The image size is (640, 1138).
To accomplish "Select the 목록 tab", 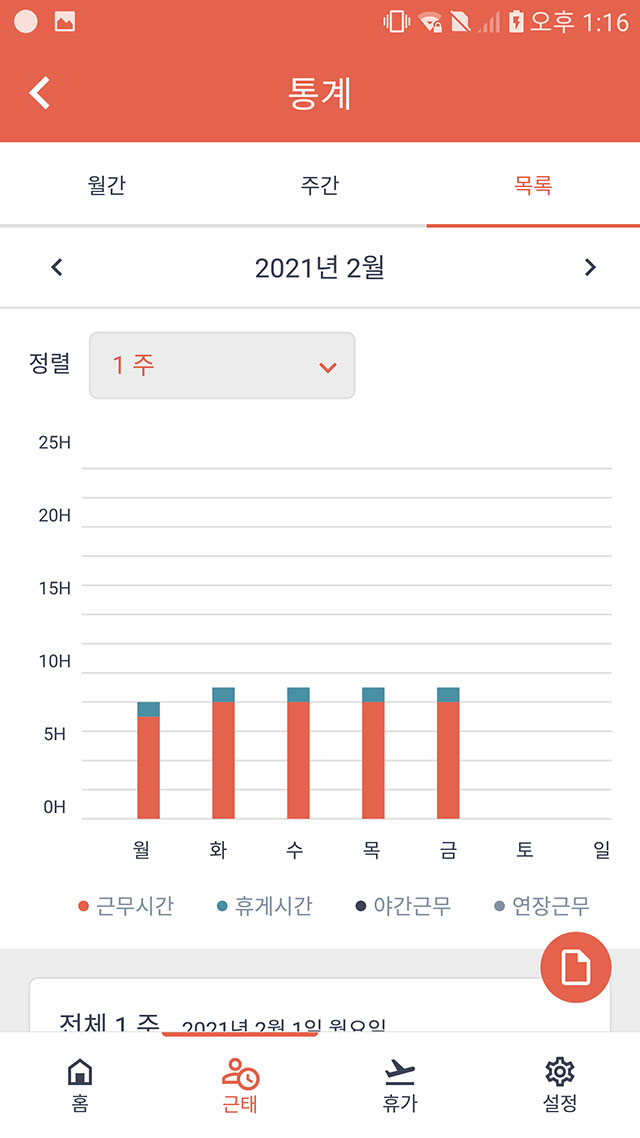I will 533,185.
